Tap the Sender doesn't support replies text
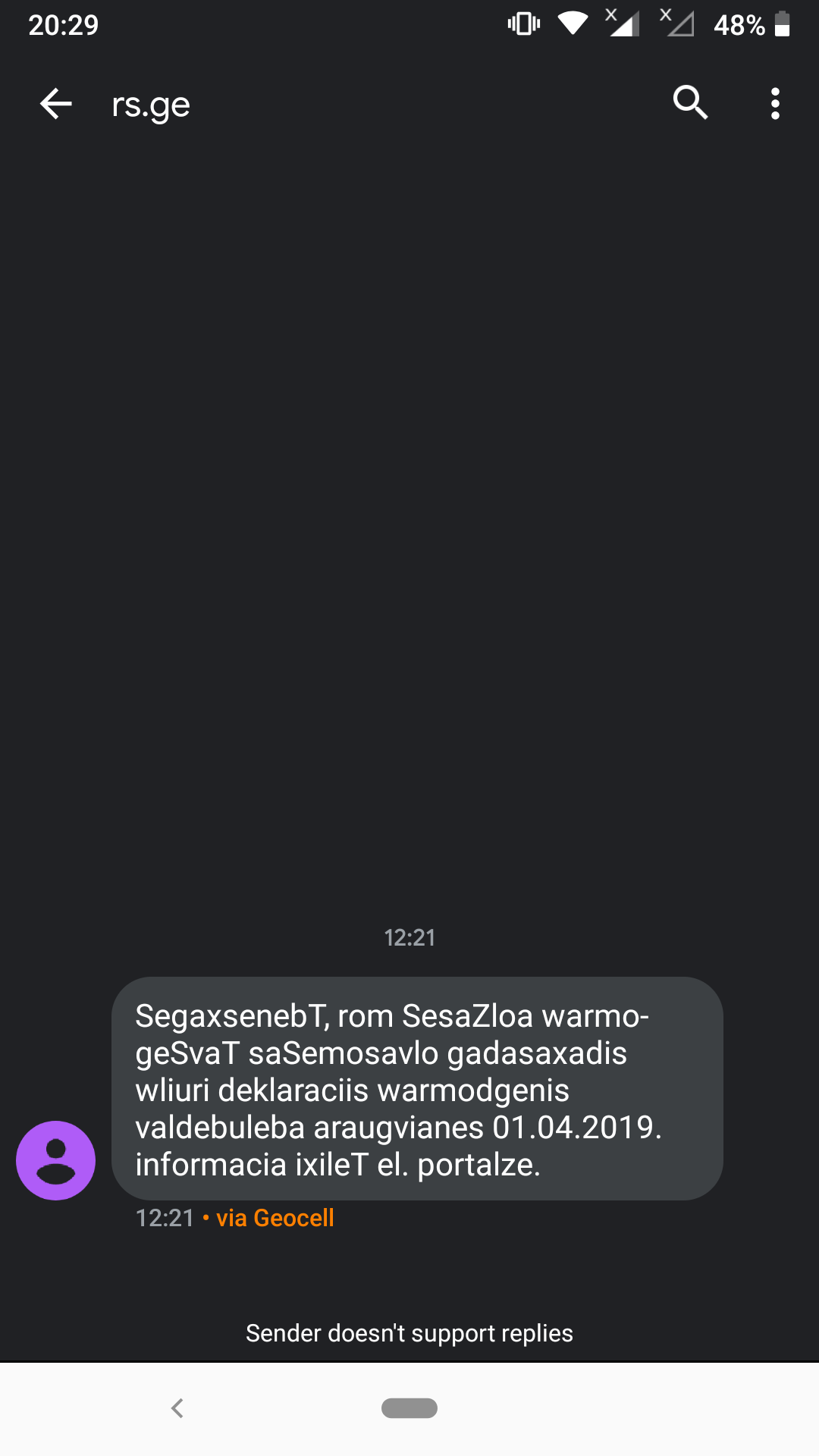The width and height of the screenshot is (819, 1456). point(409,1333)
